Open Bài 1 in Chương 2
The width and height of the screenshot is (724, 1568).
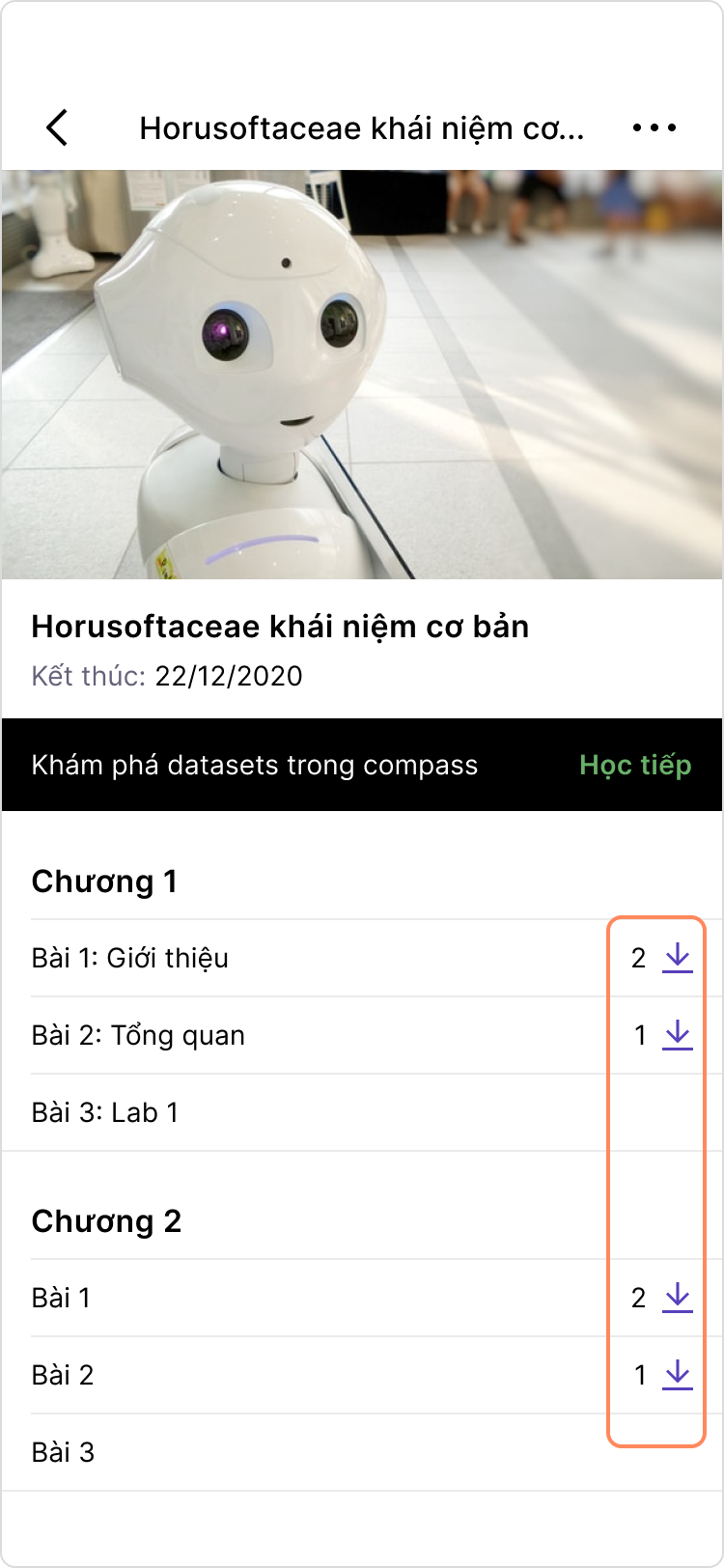click(x=61, y=1298)
